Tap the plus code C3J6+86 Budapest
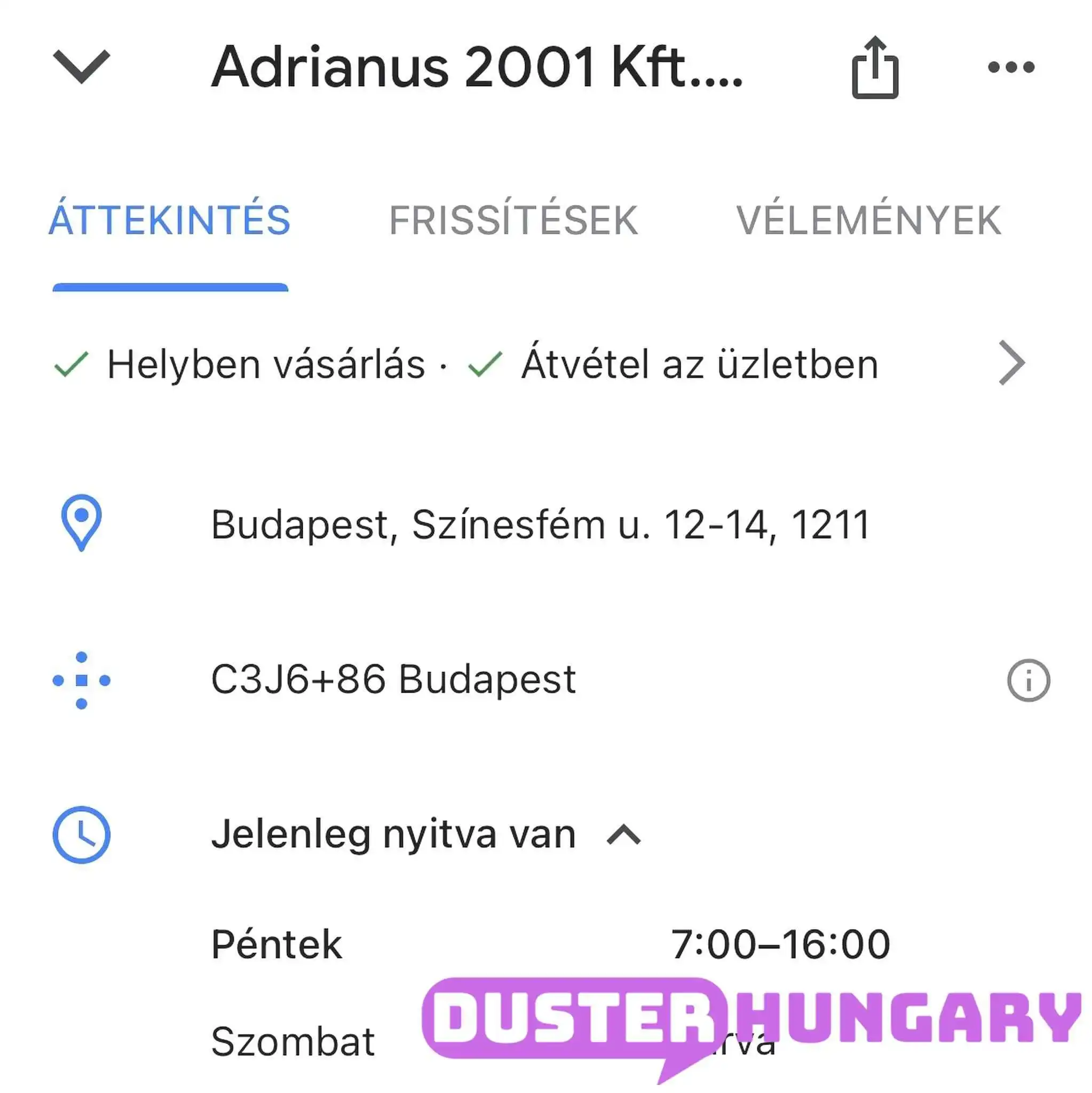This screenshot has height=1093, width=1092. click(393, 679)
